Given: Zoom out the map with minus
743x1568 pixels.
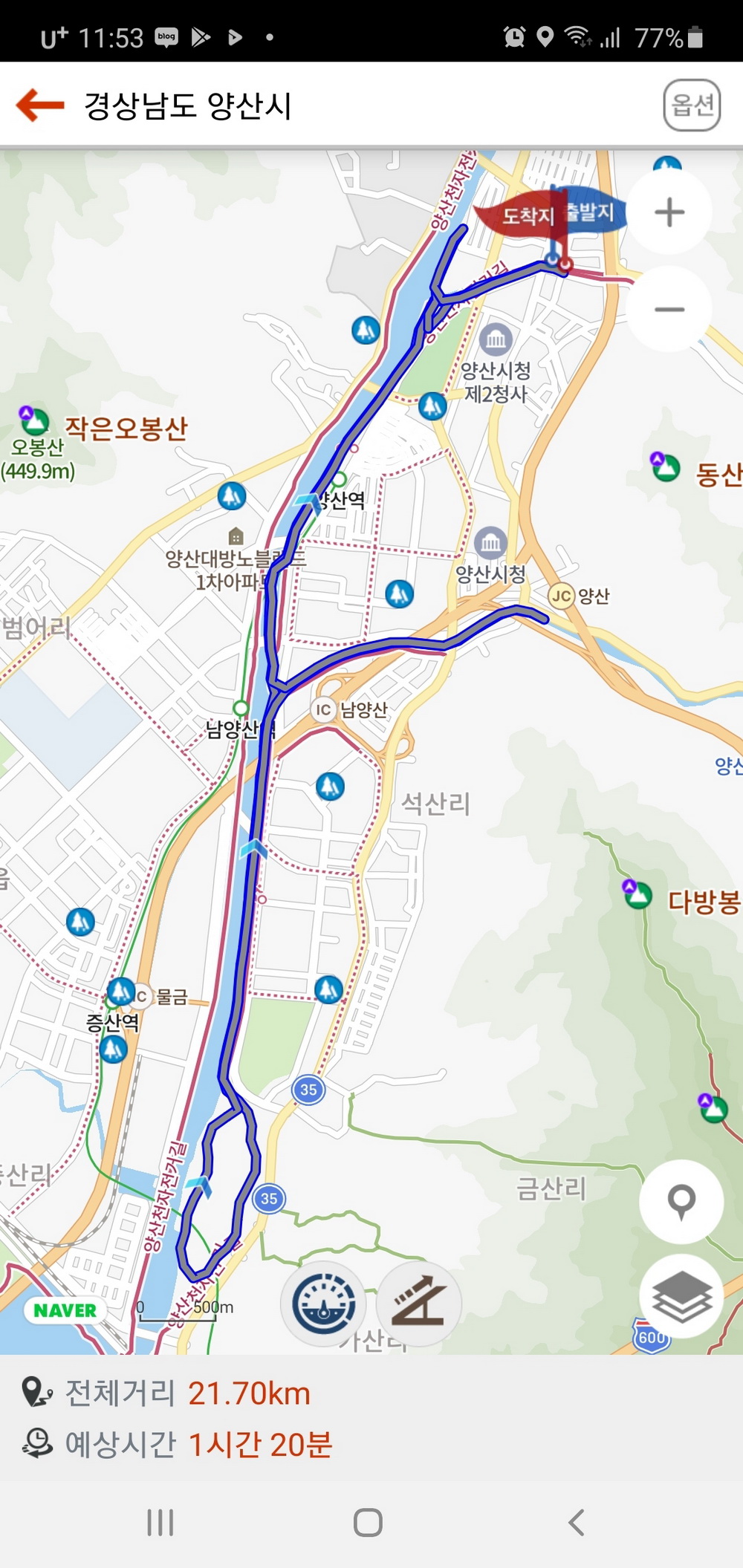Looking at the screenshot, I should [669, 309].
